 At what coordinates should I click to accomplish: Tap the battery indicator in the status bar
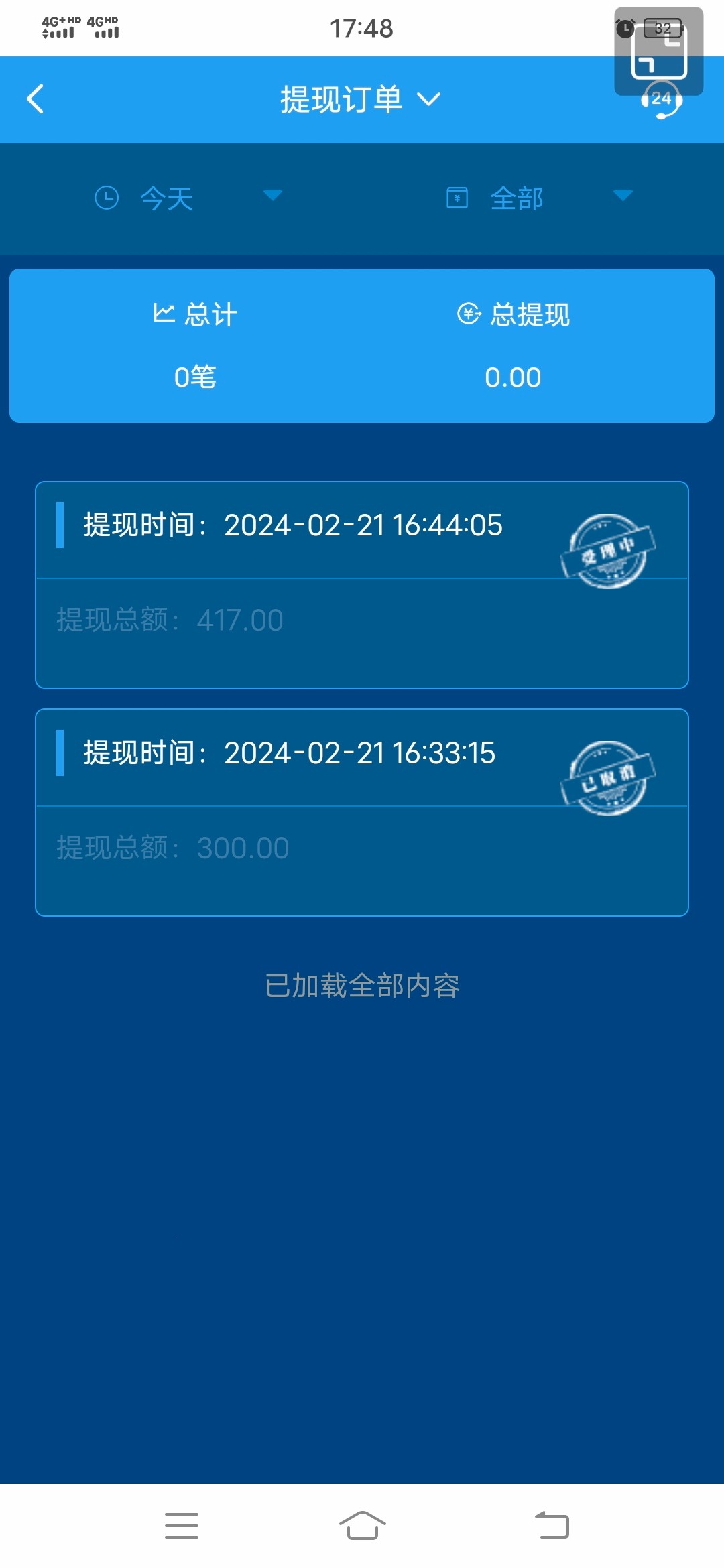coord(662,27)
